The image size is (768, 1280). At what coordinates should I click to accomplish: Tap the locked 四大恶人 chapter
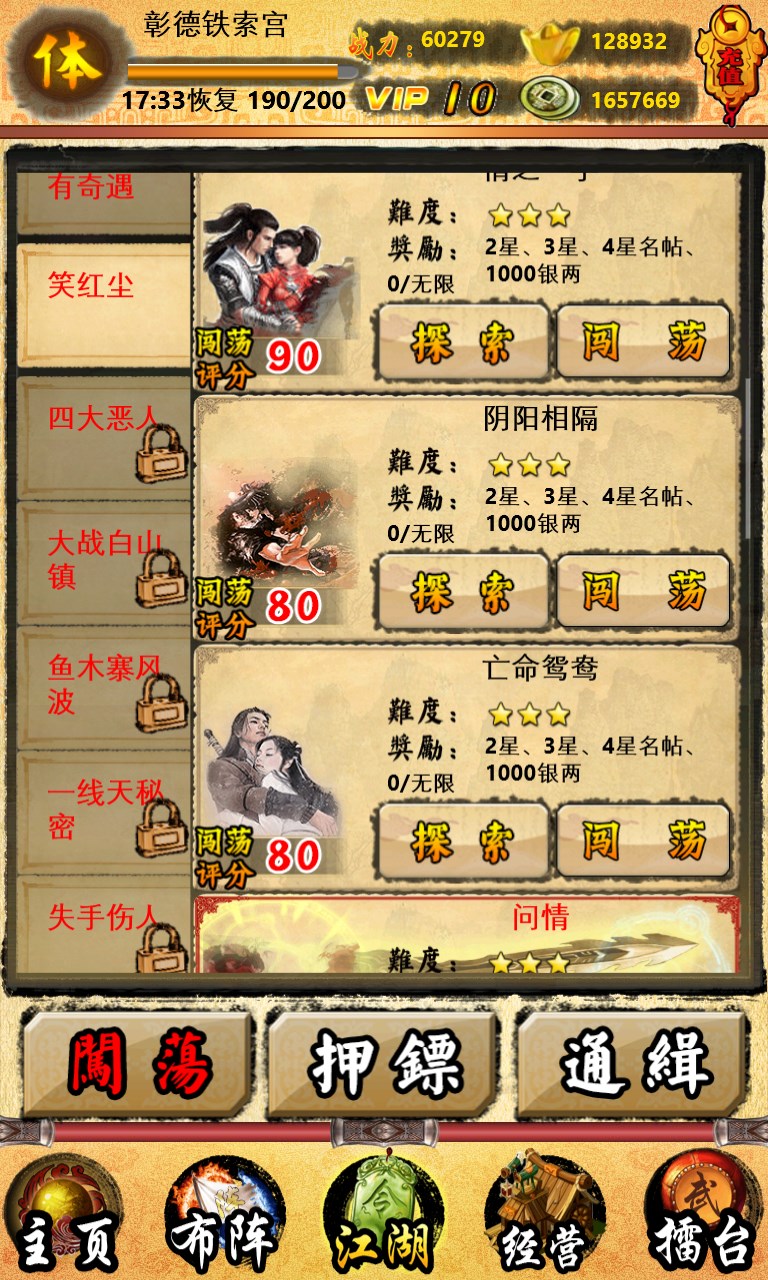[x=104, y=437]
